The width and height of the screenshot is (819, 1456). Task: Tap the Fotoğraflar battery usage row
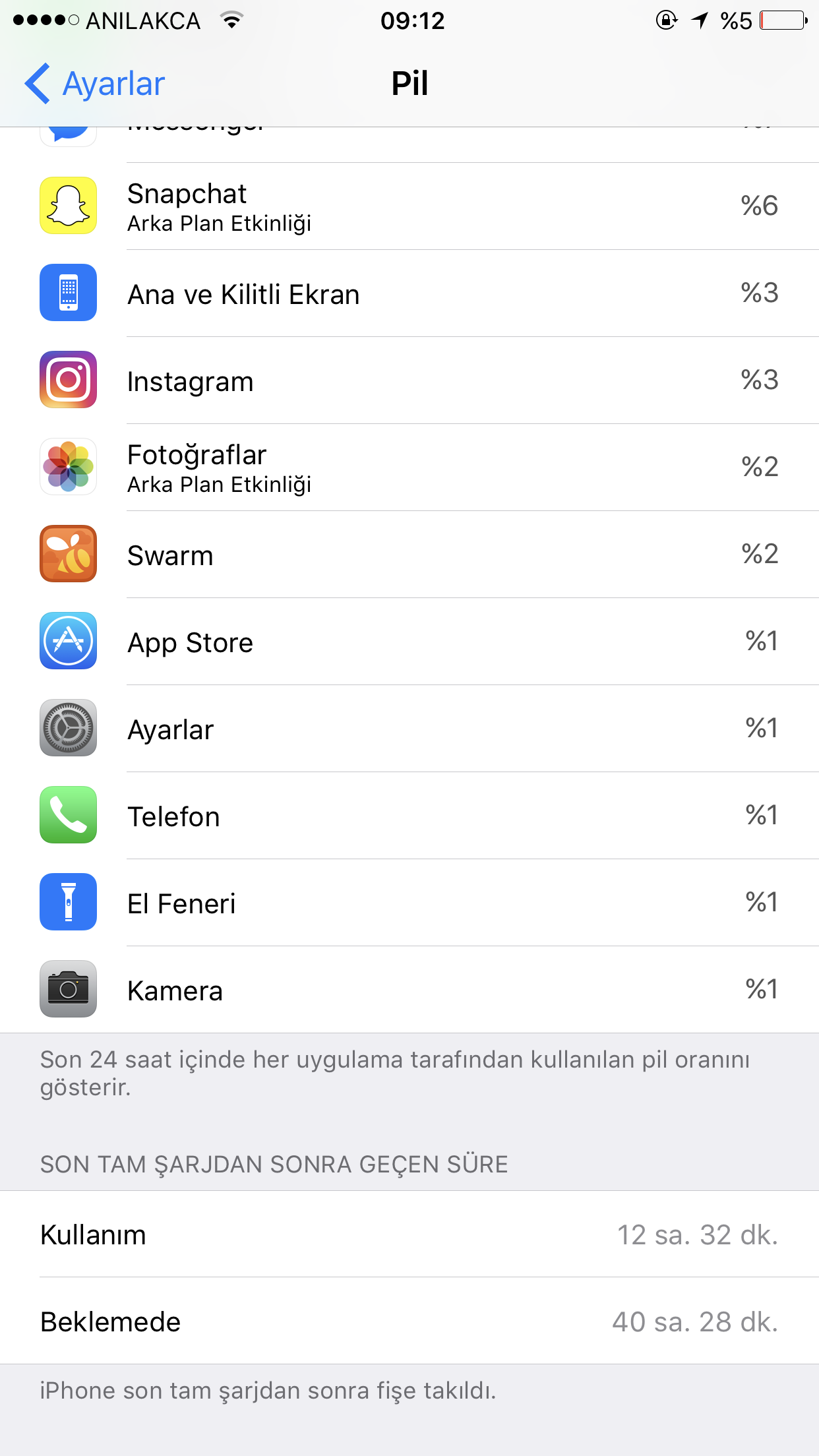point(409,468)
